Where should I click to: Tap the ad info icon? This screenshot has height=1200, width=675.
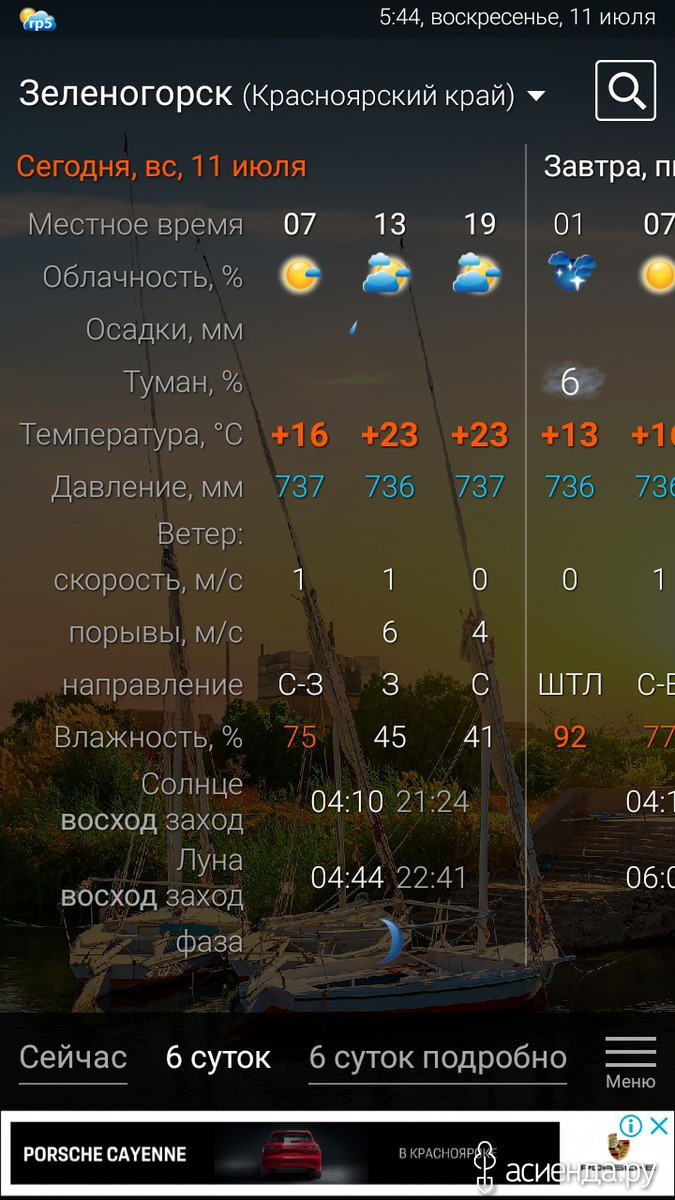(632, 1126)
